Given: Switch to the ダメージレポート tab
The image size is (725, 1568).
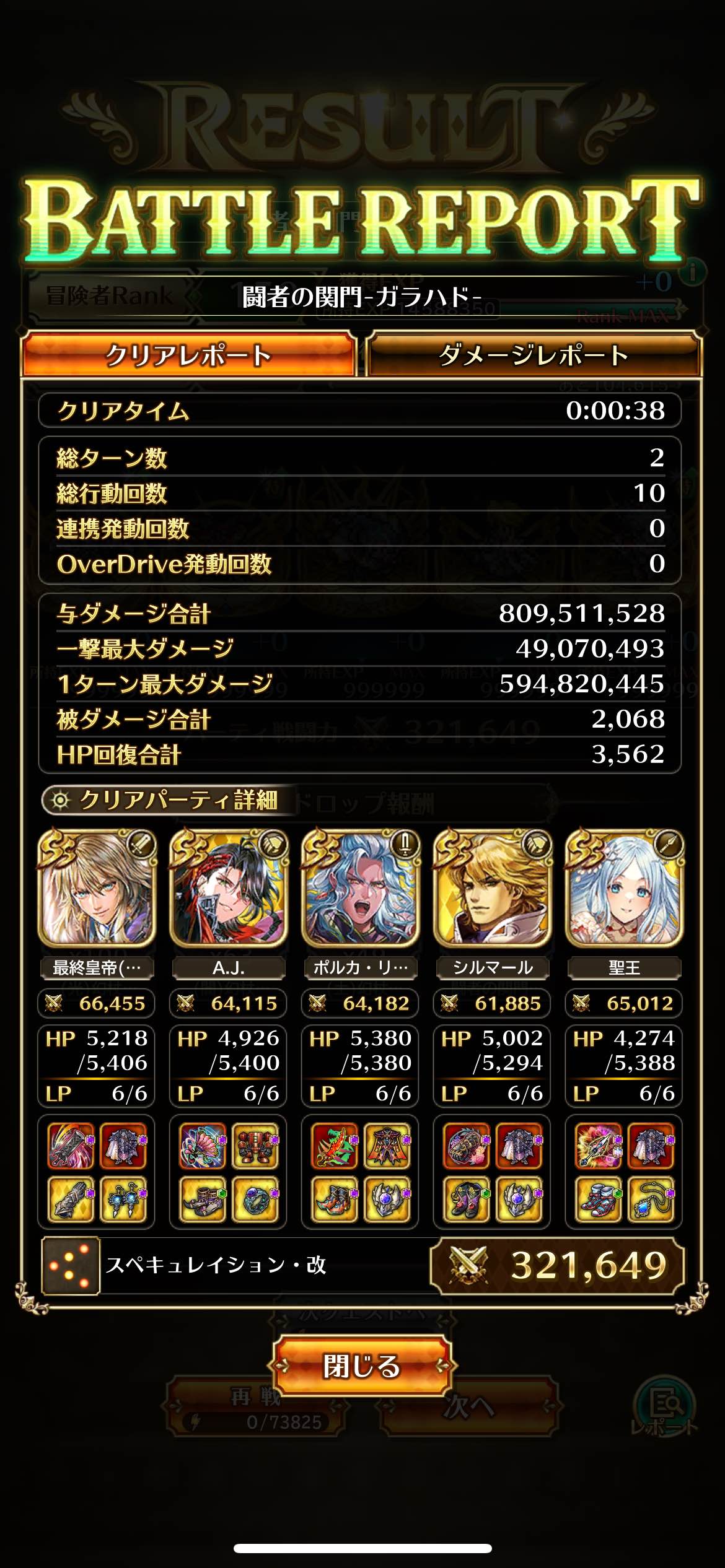Looking at the screenshot, I should click(x=534, y=355).
